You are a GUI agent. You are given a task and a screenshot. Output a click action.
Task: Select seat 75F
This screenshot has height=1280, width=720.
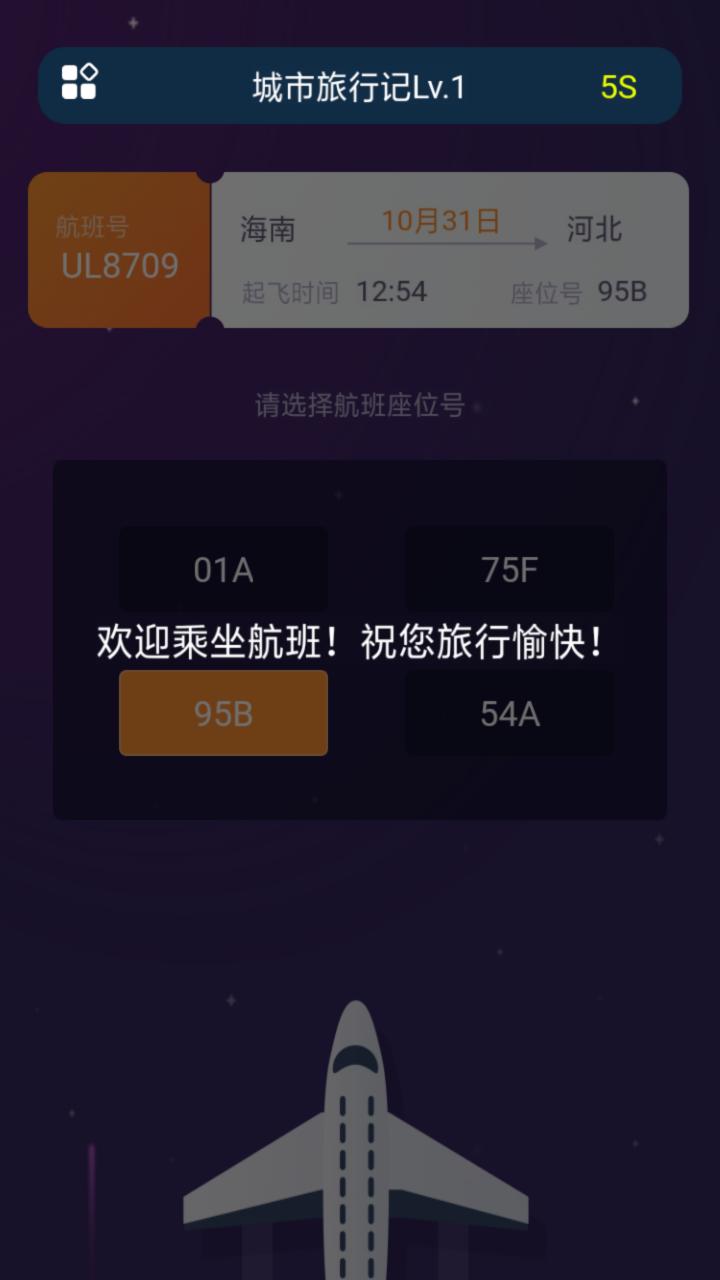(508, 570)
